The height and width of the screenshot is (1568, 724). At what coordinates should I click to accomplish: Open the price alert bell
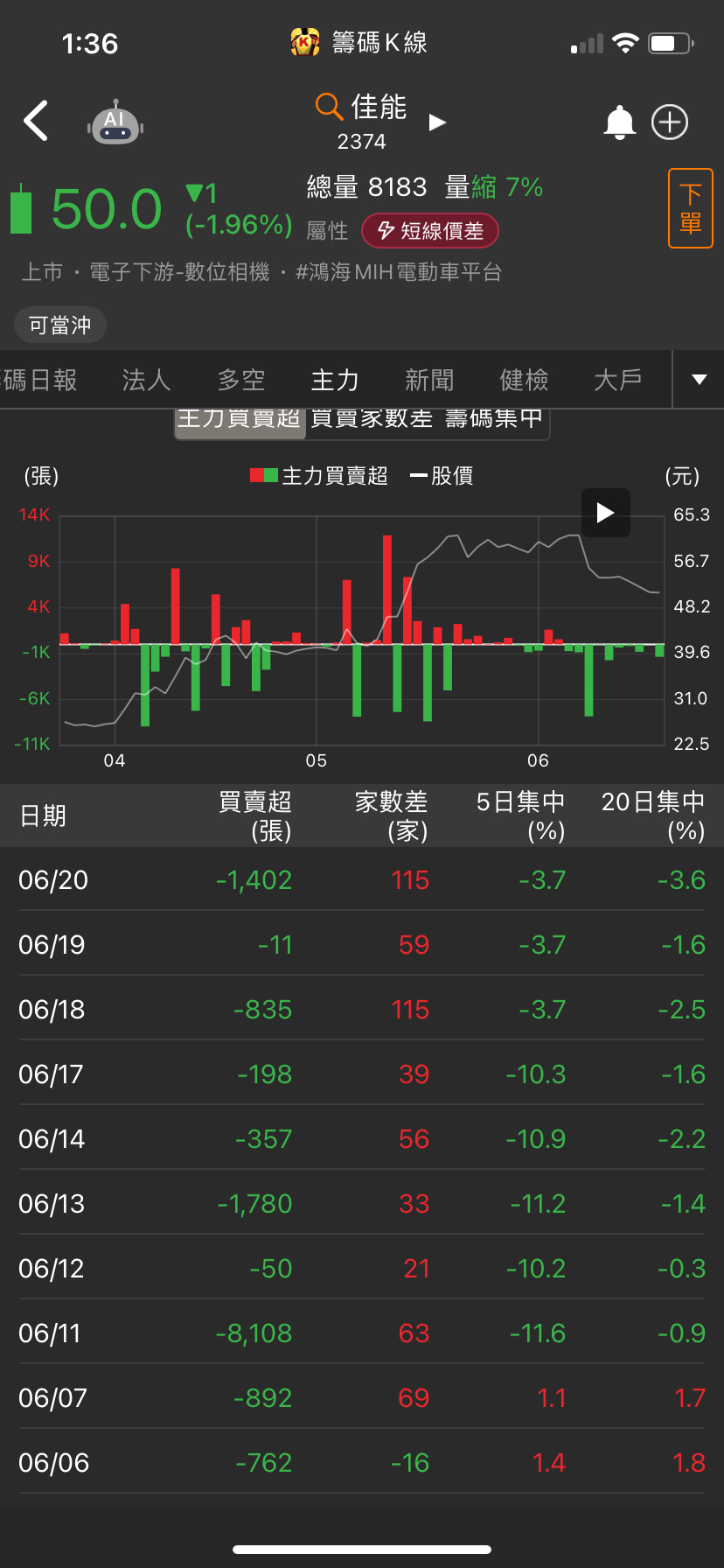point(619,122)
